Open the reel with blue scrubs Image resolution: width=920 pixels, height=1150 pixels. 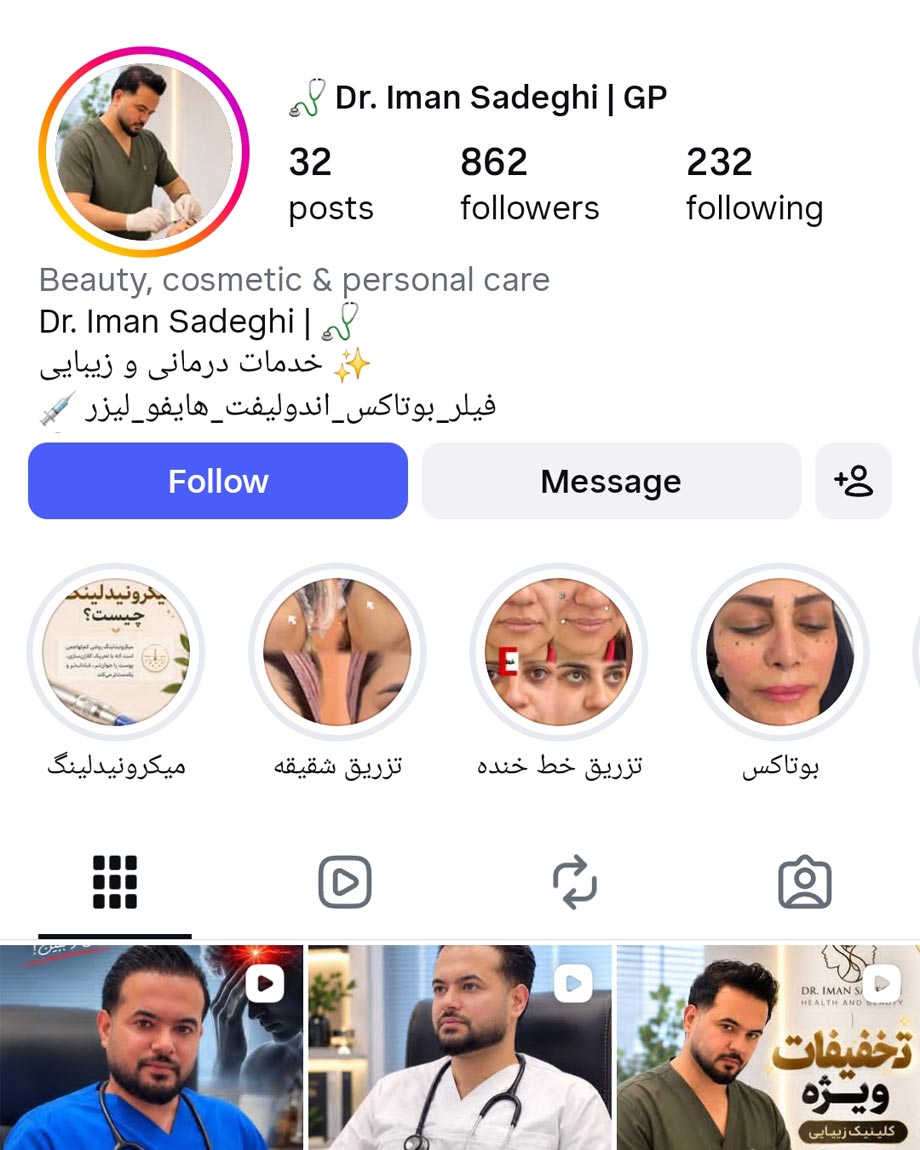click(x=151, y=1047)
